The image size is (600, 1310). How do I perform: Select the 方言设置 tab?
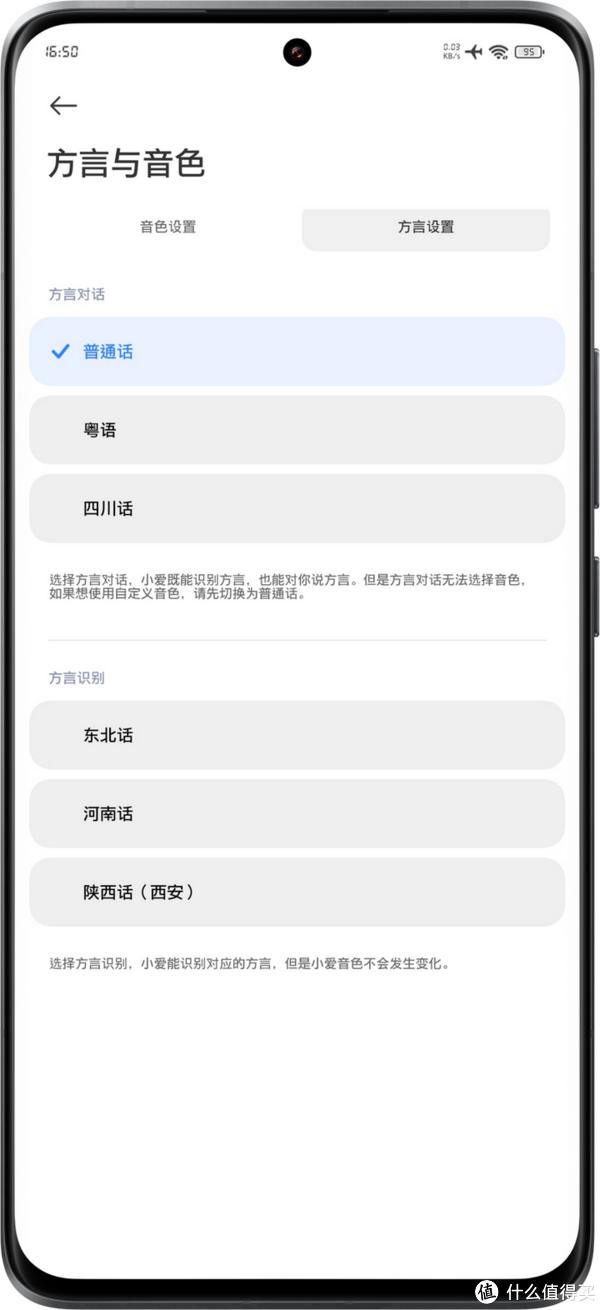426,227
